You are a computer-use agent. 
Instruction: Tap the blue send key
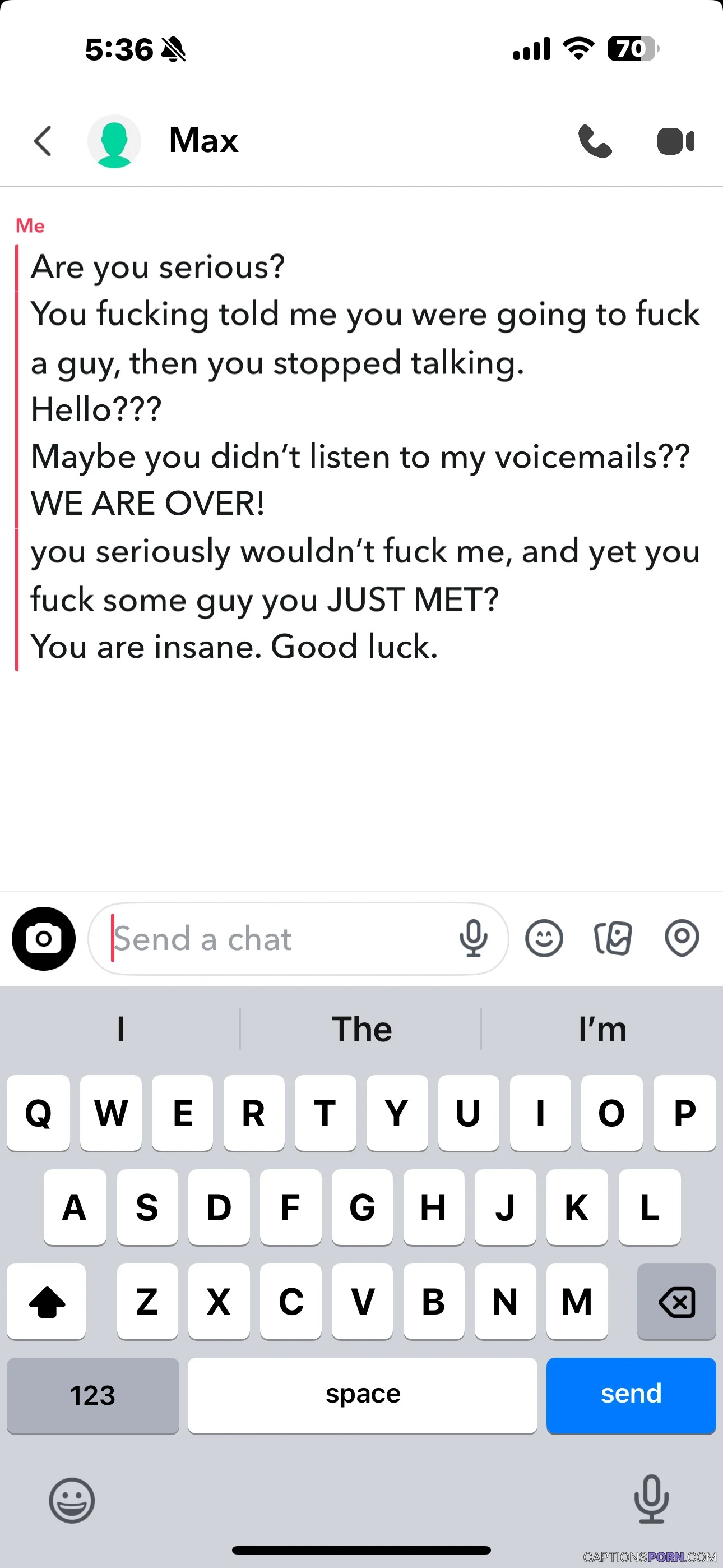click(631, 1395)
